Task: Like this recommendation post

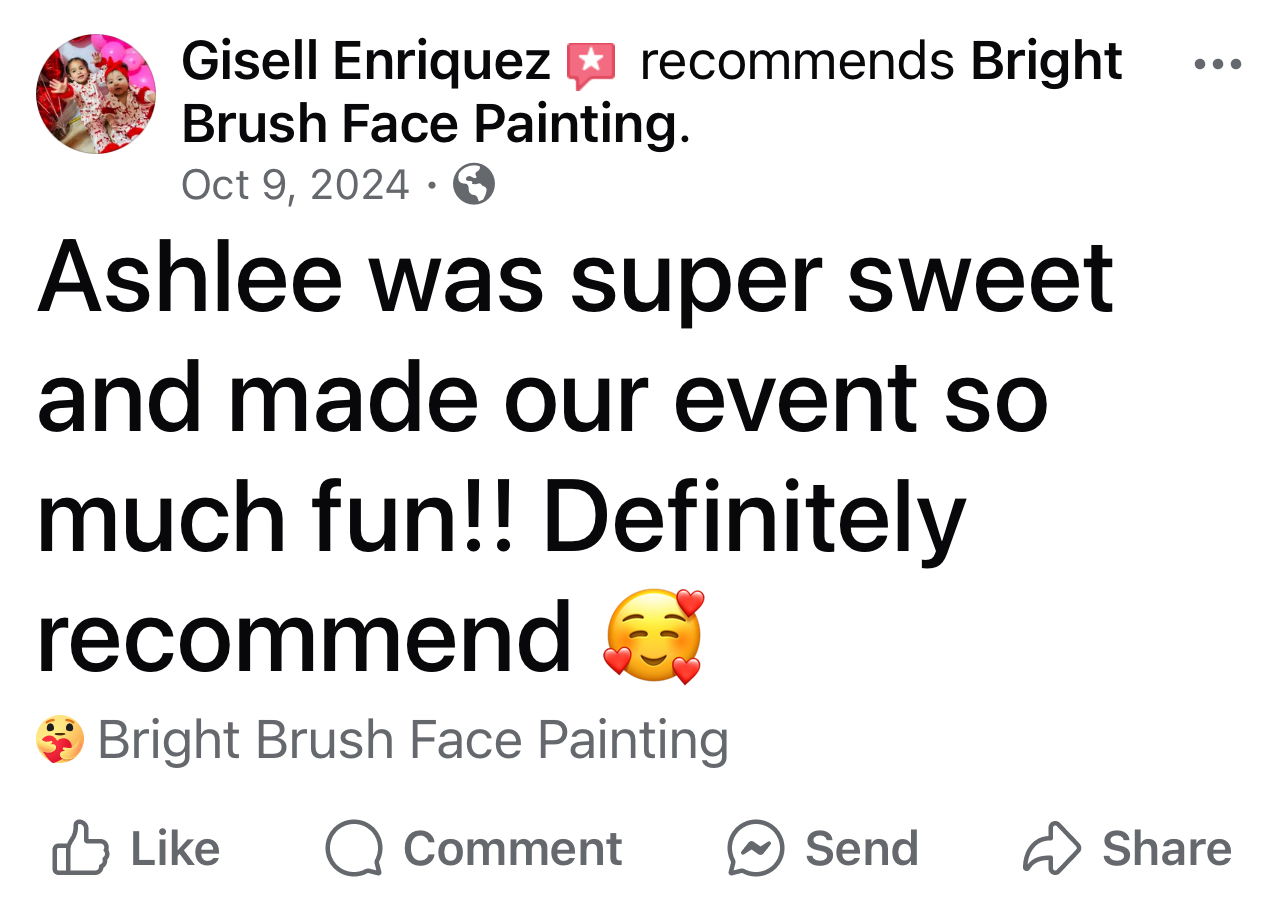Action: tap(136, 849)
